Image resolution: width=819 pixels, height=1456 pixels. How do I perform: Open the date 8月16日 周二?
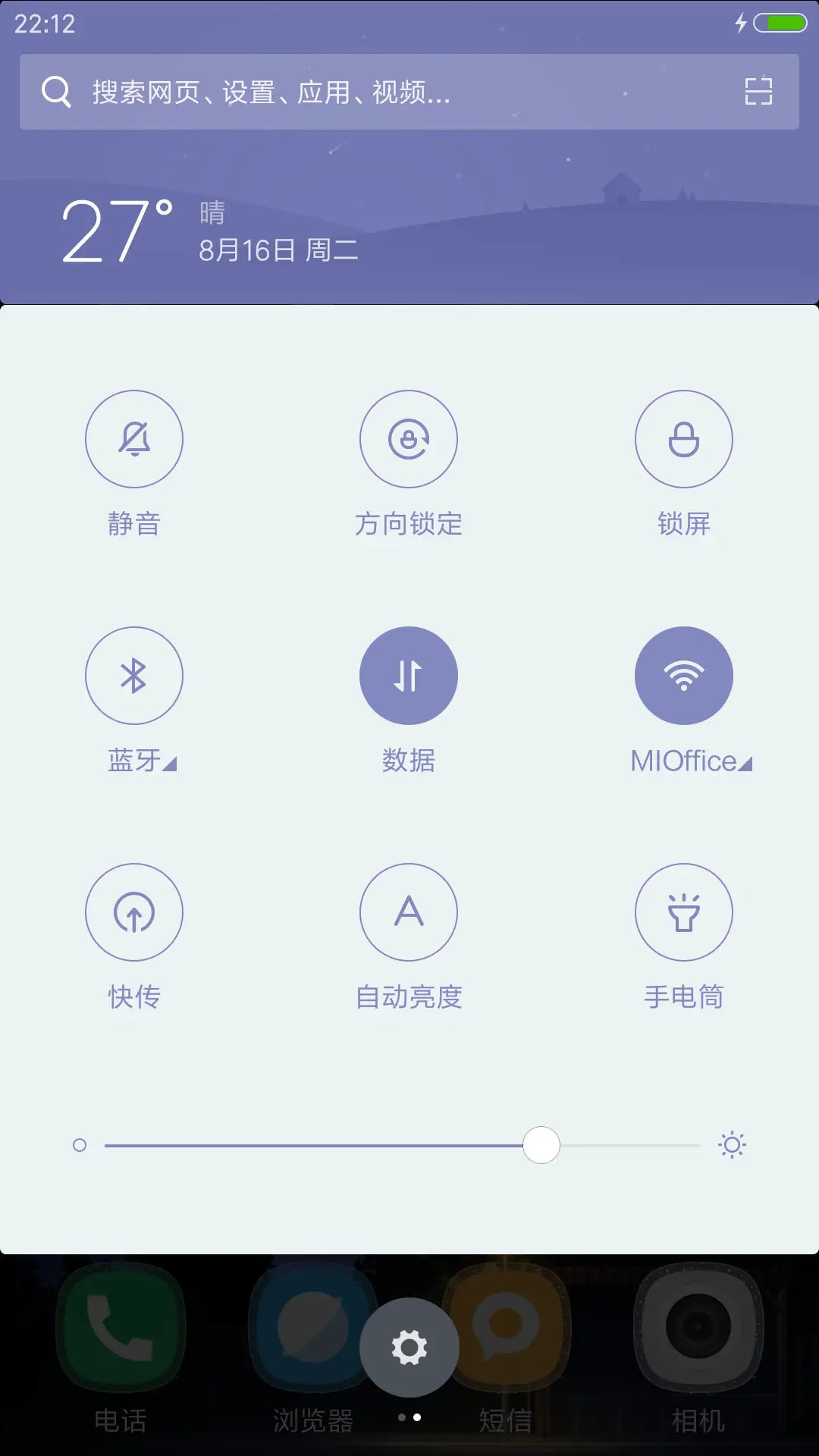[278, 250]
